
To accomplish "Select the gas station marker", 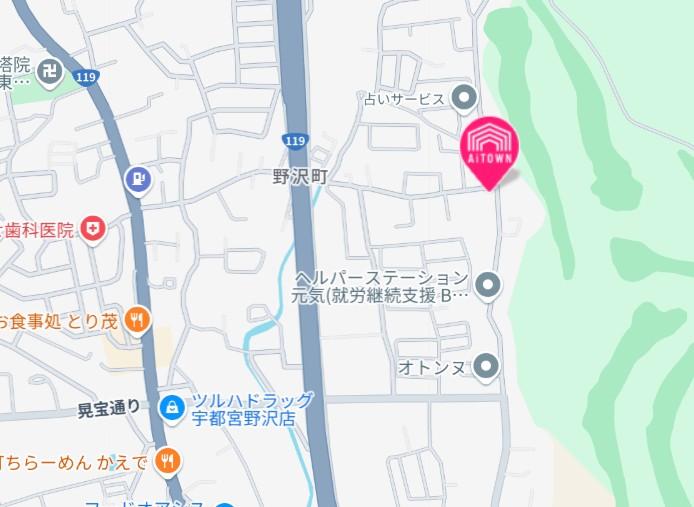I will (x=137, y=180).
